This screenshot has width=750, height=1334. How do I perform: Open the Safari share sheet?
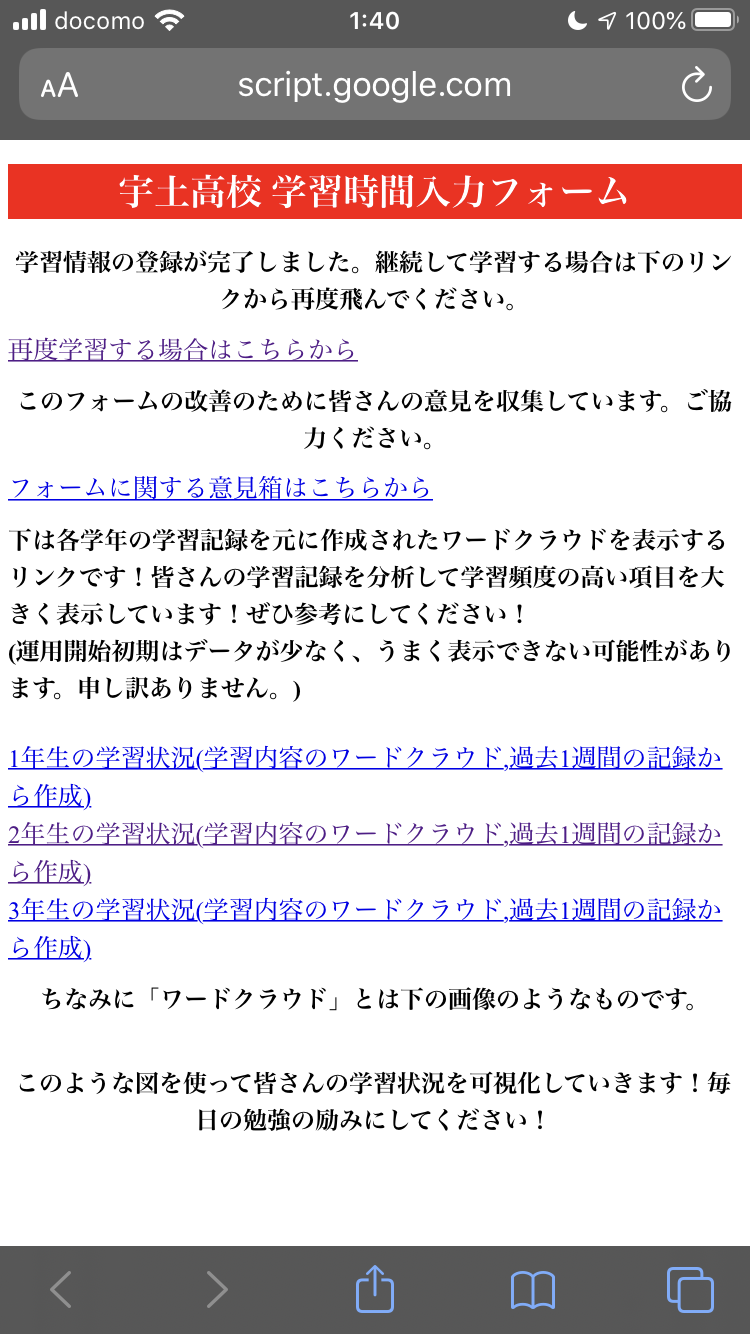[x=375, y=1288]
